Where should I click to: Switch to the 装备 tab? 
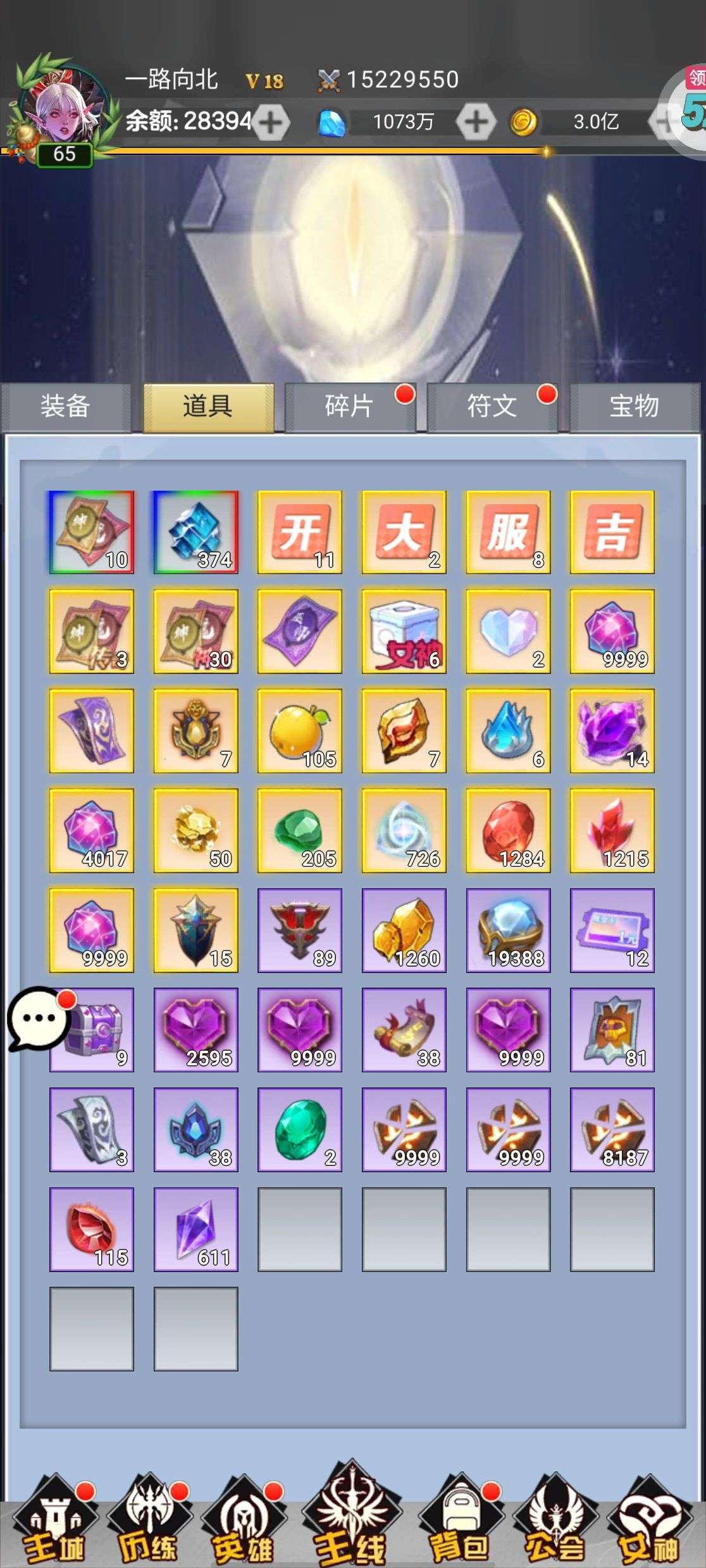(x=65, y=407)
